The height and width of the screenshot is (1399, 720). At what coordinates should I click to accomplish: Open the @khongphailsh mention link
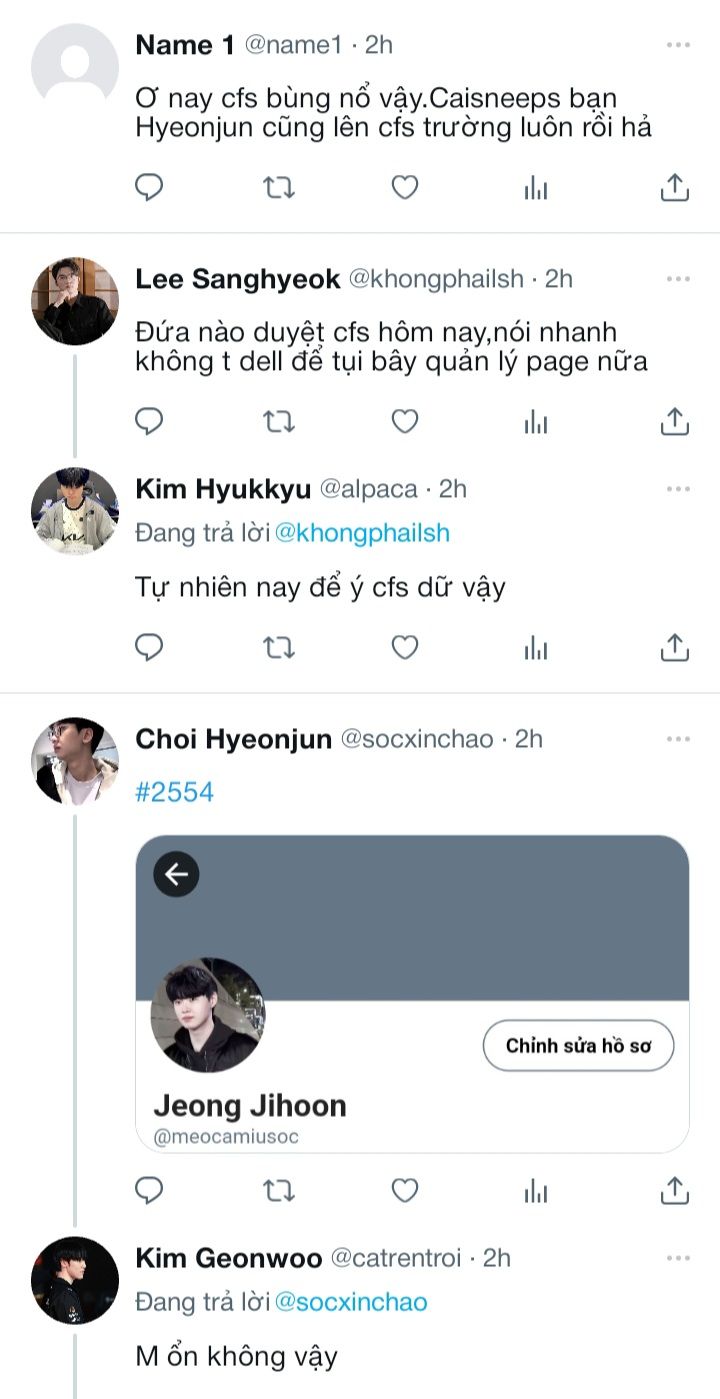point(362,533)
